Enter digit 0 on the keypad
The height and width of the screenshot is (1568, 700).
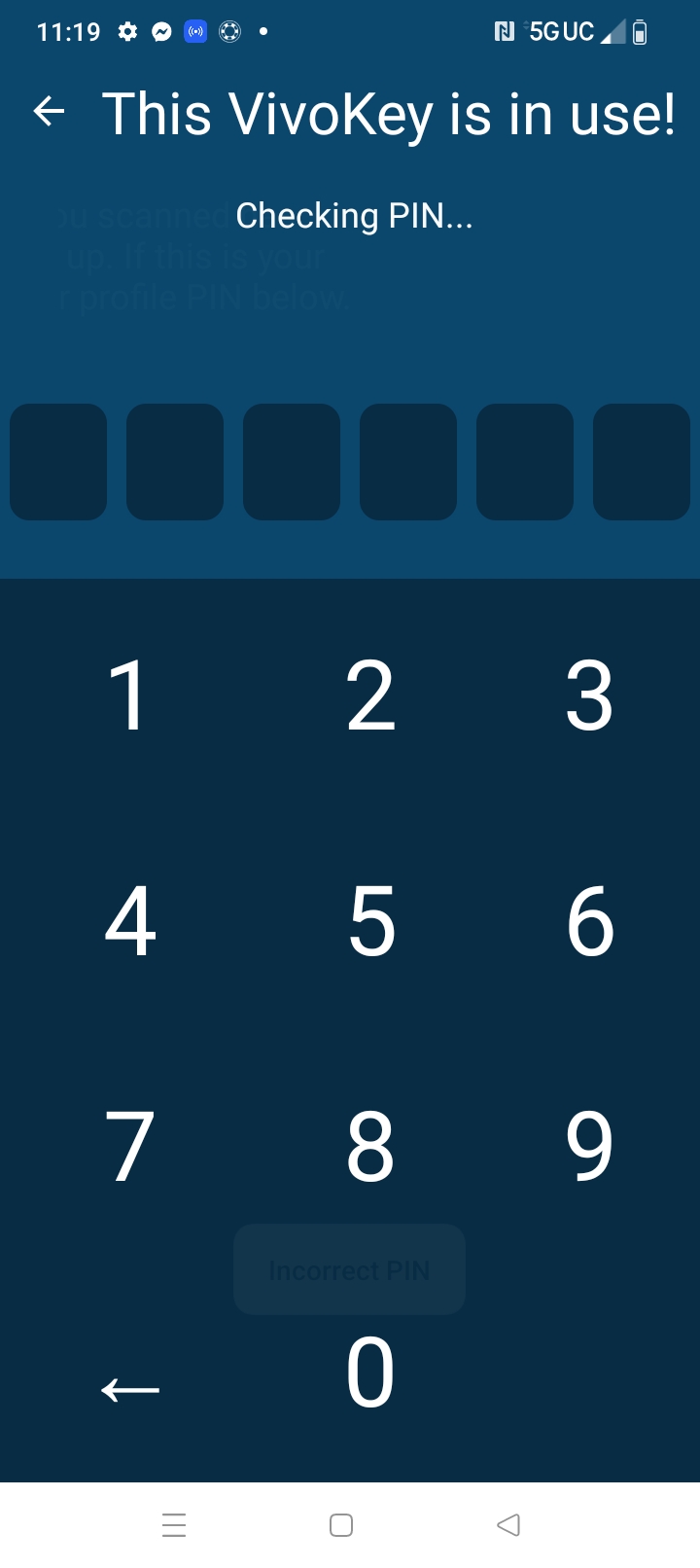tap(370, 1372)
